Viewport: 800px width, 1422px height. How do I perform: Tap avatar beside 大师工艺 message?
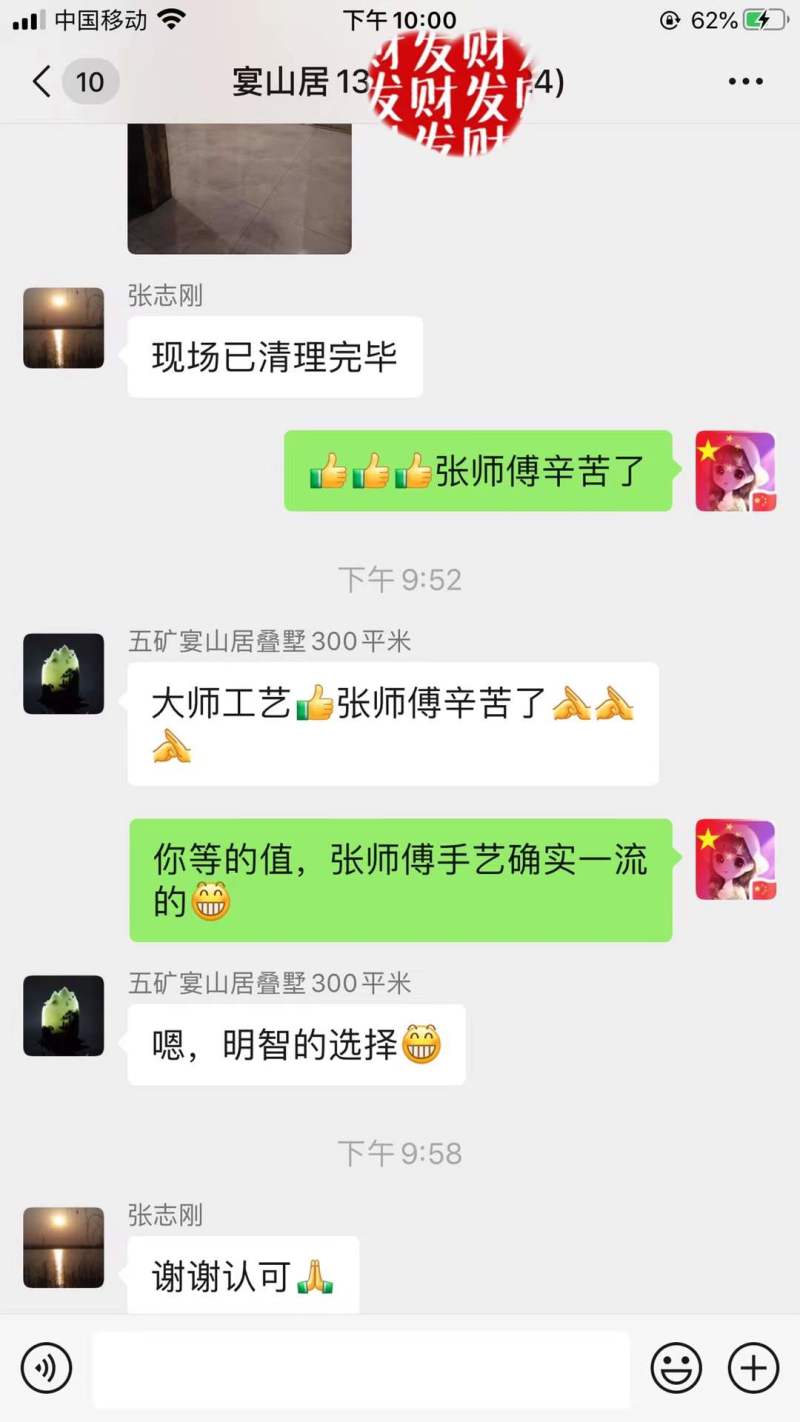(x=64, y=673)
